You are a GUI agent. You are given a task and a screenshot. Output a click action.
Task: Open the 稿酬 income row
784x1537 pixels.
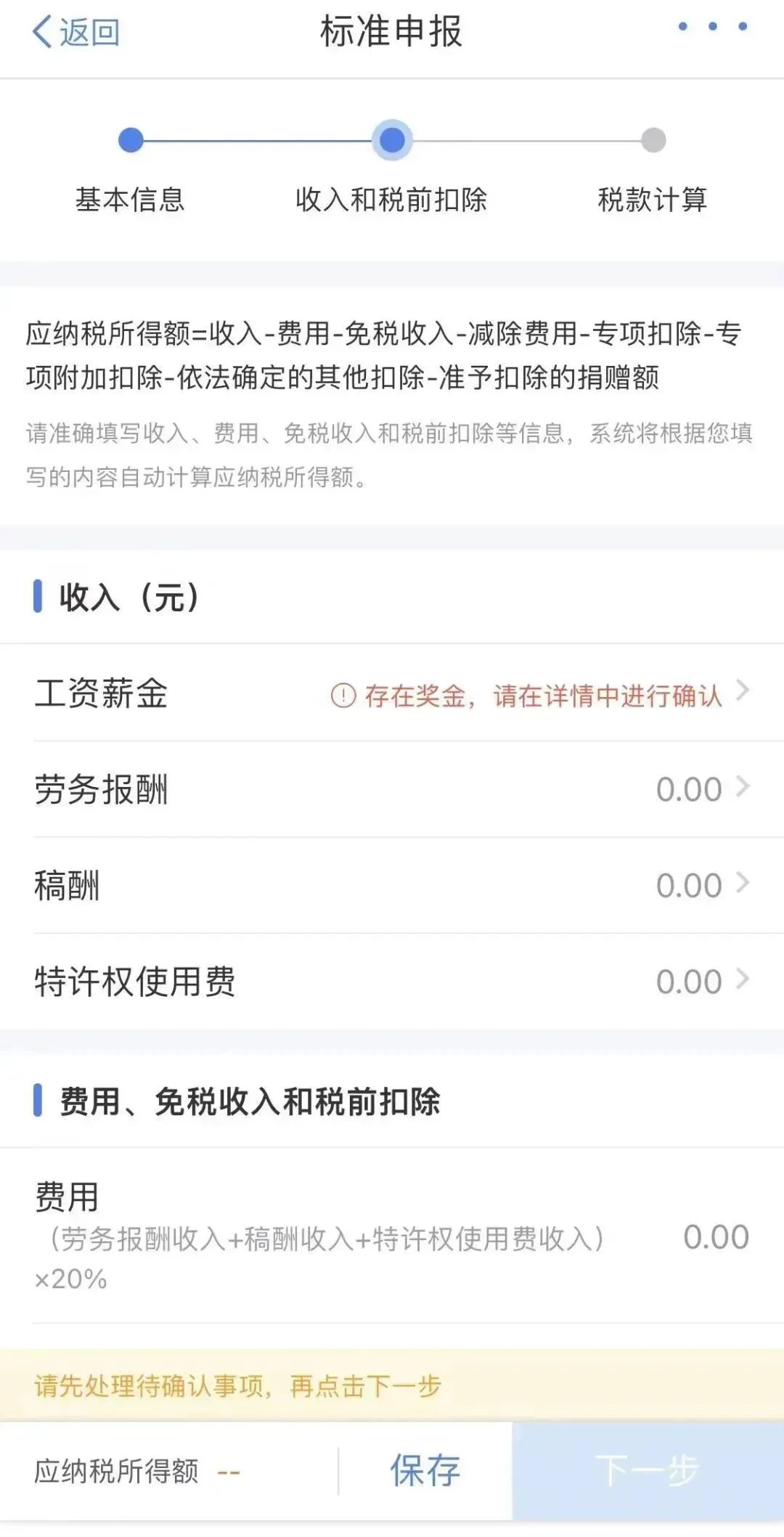392,885
